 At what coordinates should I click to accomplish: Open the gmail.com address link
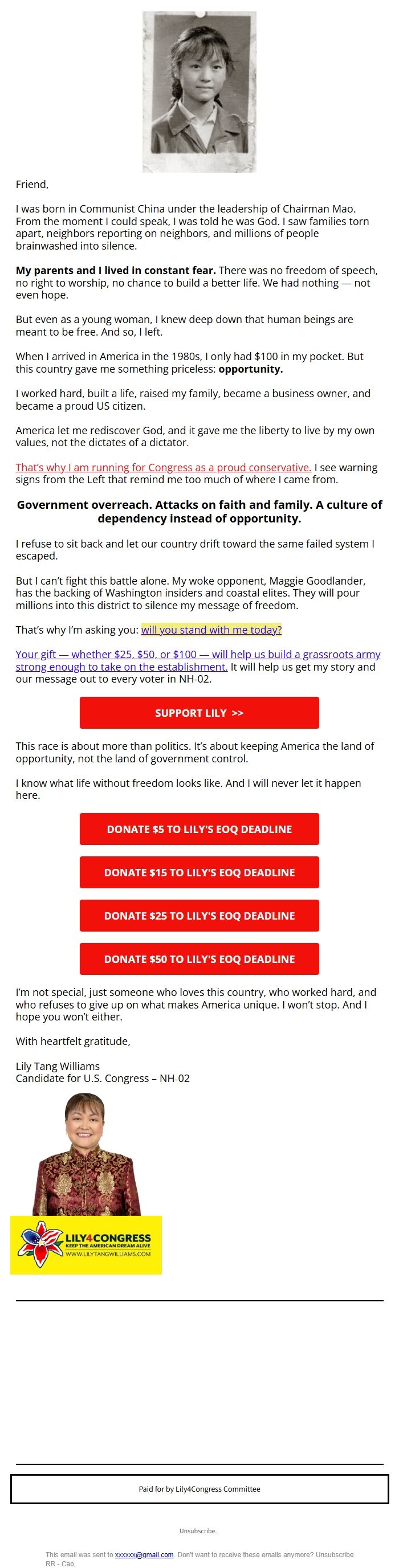144,1554
